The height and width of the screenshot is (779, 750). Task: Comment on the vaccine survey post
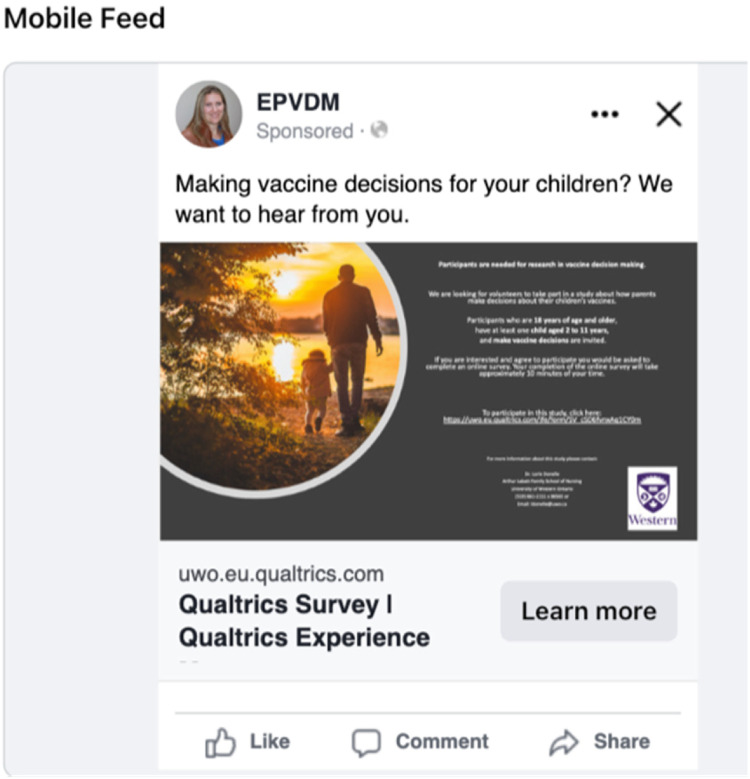pos(420,741)
